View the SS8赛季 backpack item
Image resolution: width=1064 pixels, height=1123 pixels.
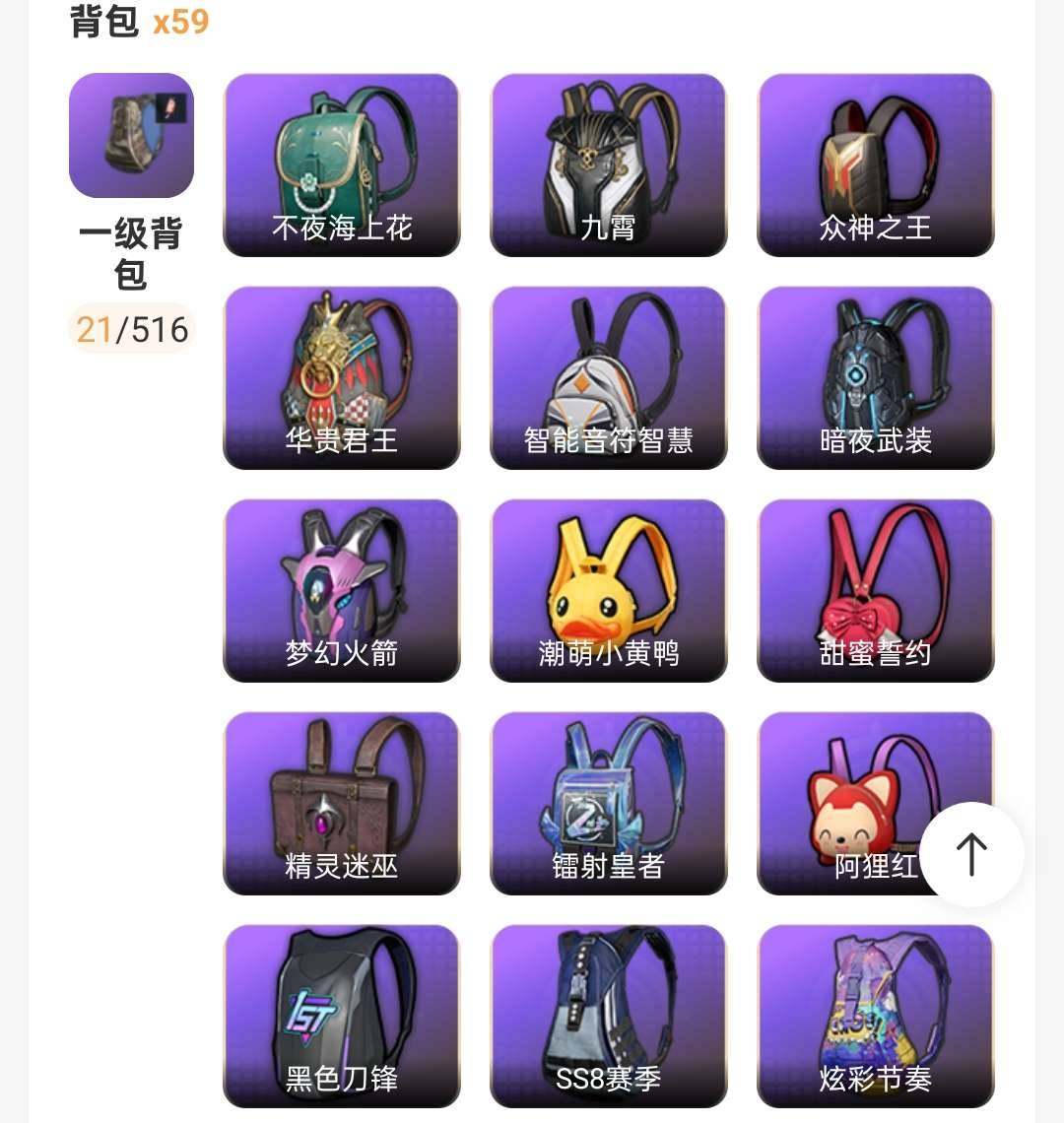point(608,1015)
